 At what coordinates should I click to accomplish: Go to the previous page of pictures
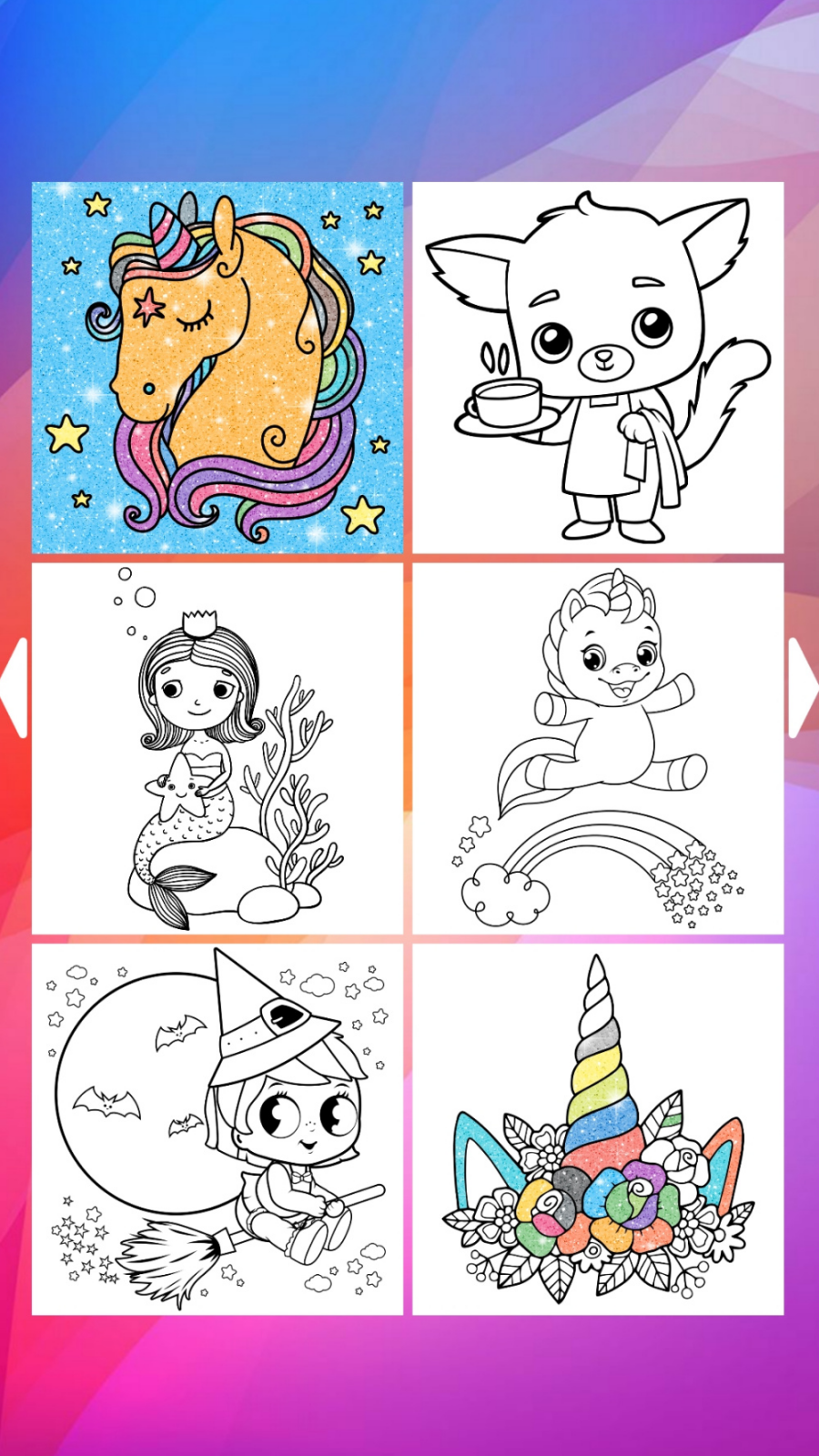15,687
